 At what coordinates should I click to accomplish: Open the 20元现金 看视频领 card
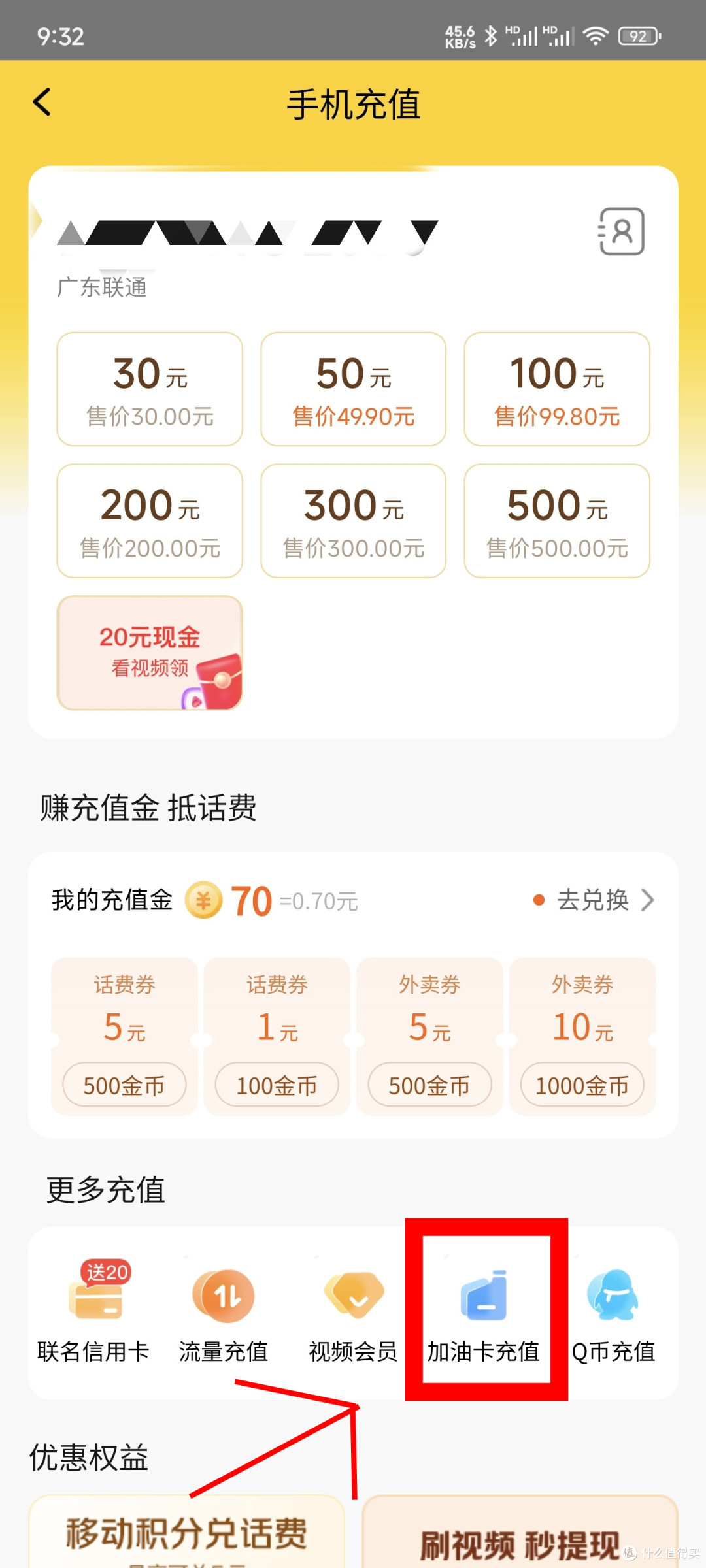150,653
